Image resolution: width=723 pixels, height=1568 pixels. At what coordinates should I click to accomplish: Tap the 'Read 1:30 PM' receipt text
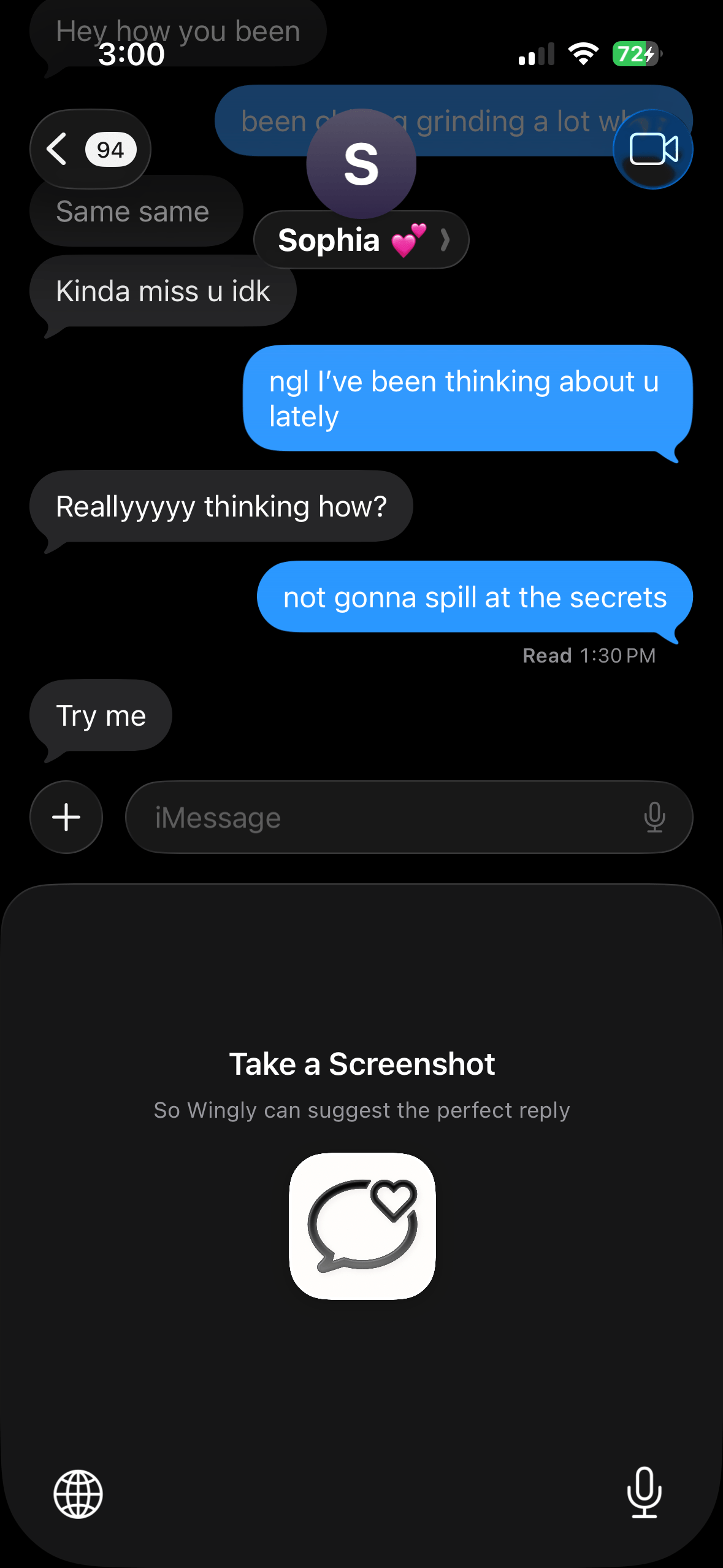click(589, 655)
